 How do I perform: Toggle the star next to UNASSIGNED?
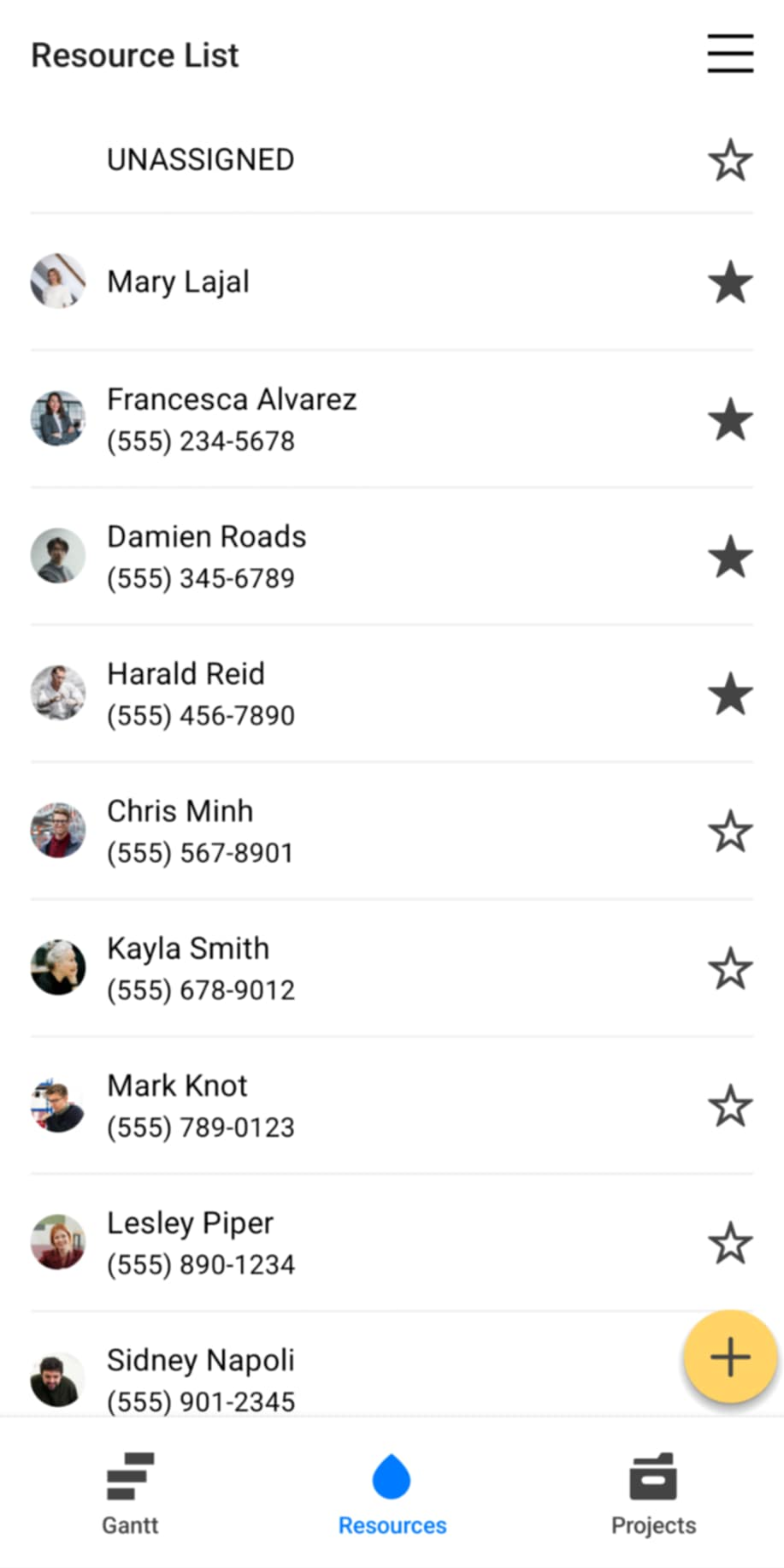coord(729,159)
